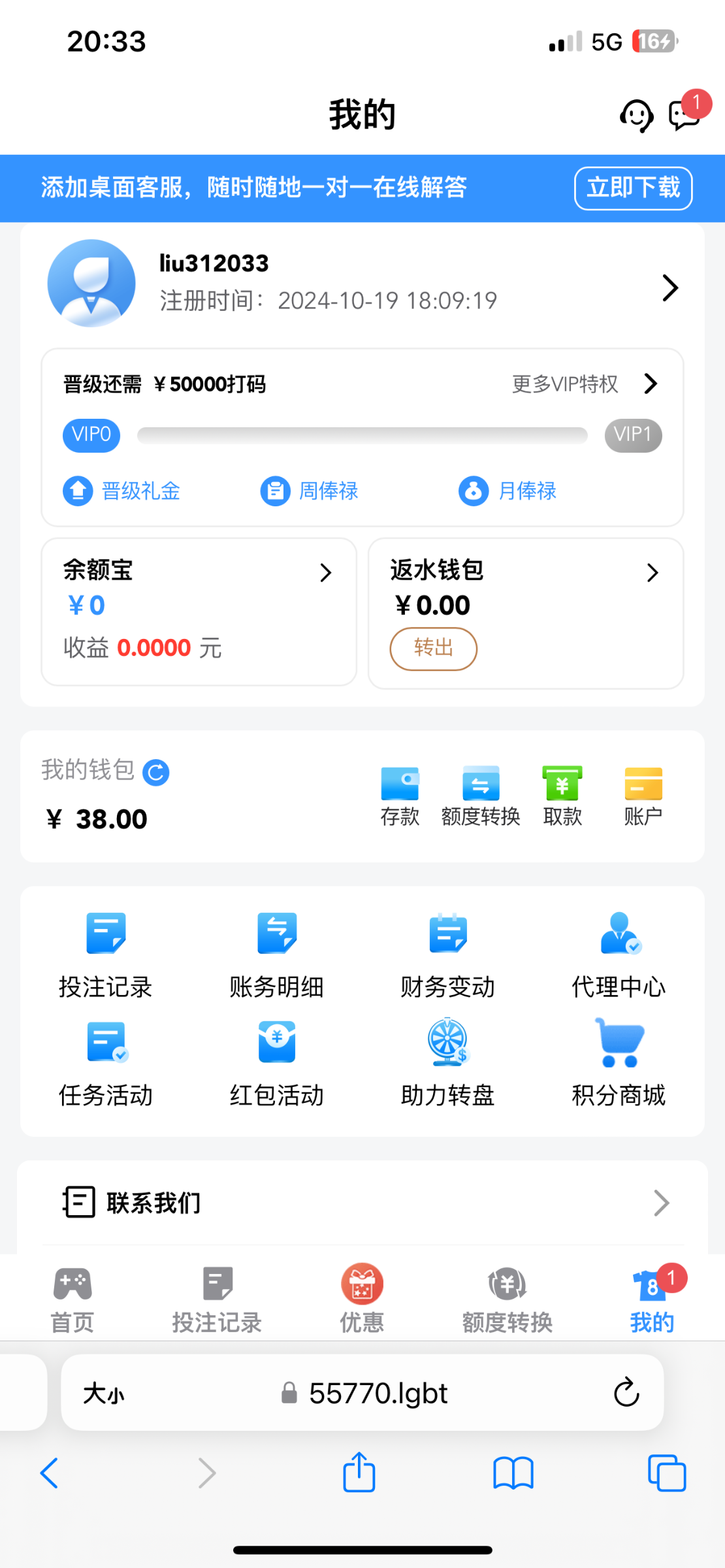Open 周俸禄 weekly salary
The height and width of the screenshot is (1568, 725).
pos(310,491)
